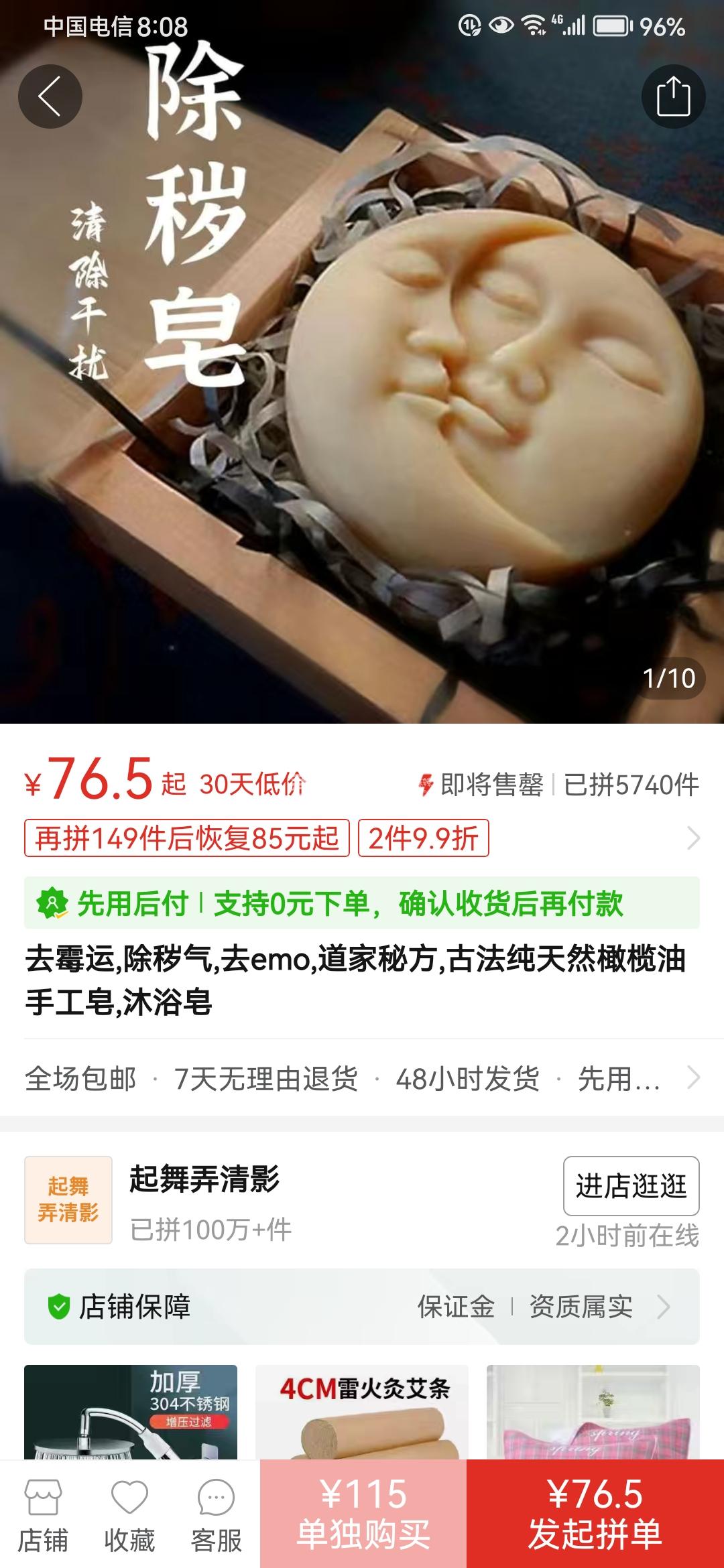Open the 店铺保障 details
Image resolution: width=724 pixels, height=1568 pixels.
click(x=362, y=1306)
